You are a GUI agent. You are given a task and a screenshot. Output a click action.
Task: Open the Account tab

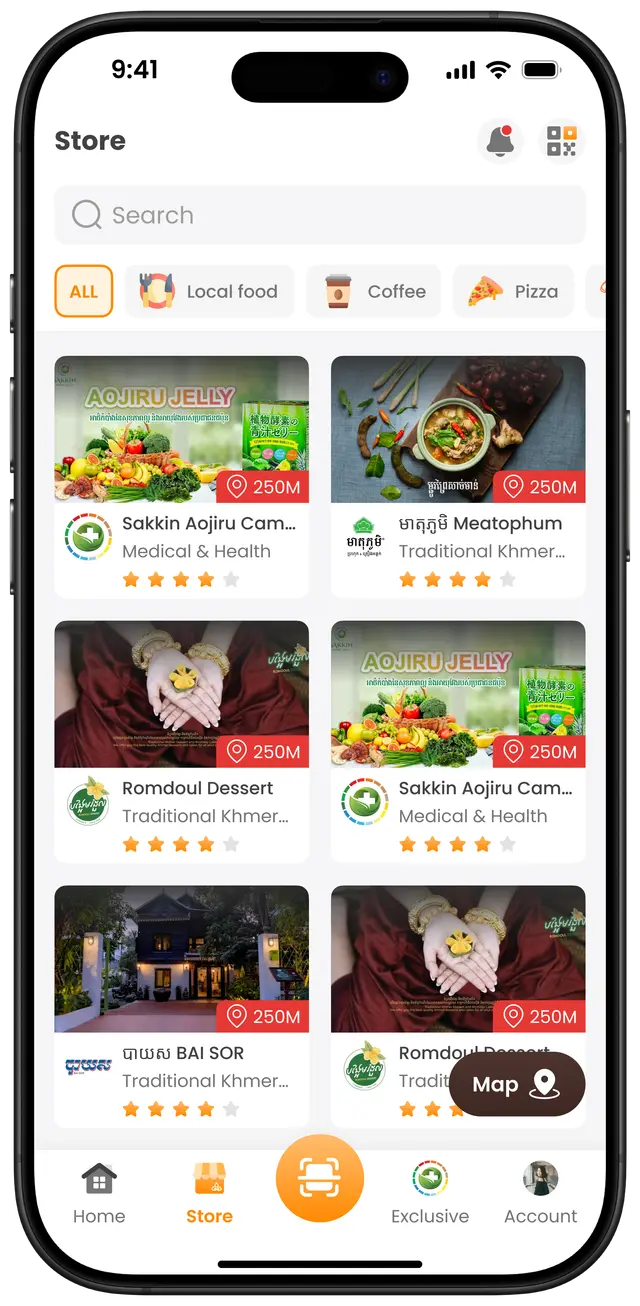point(540,1194)
